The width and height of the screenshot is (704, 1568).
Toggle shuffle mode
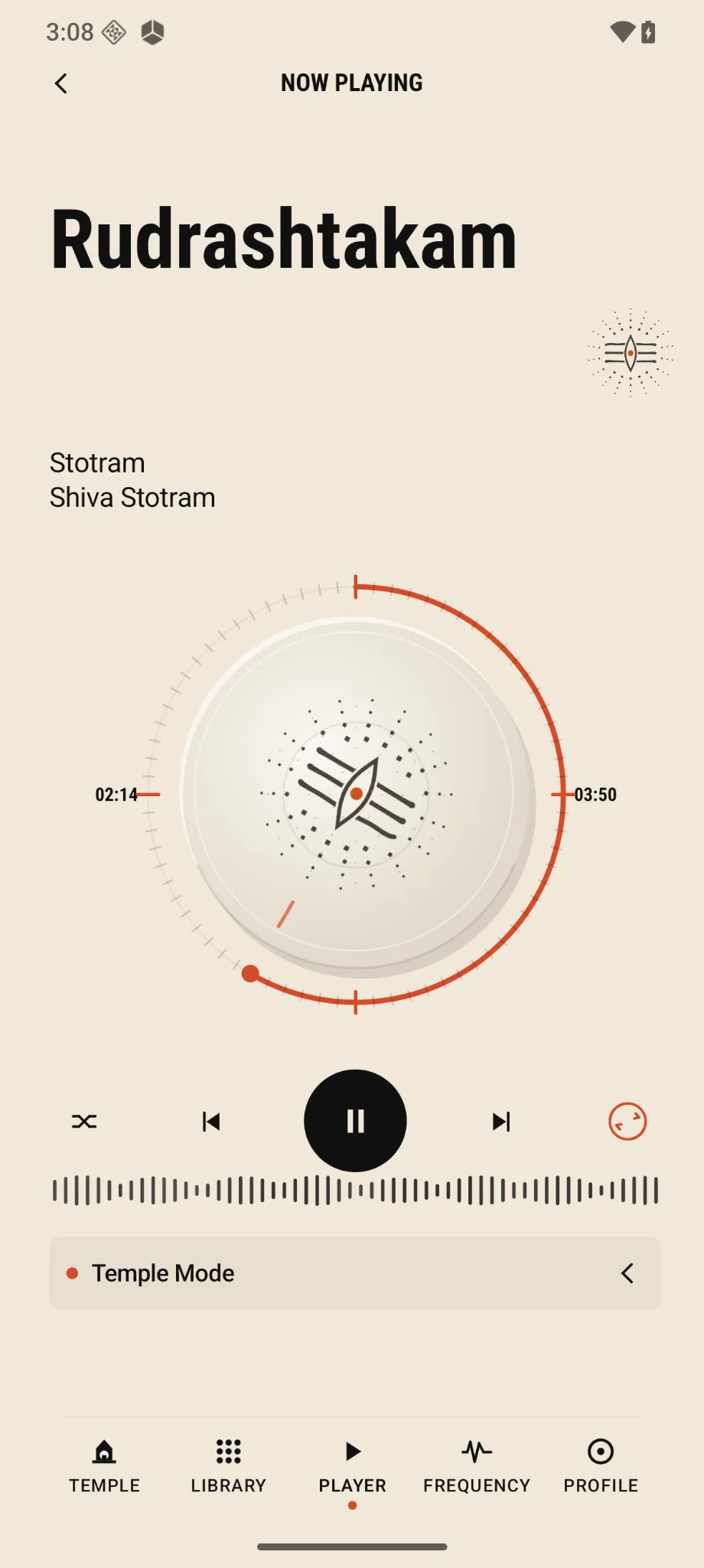[84, 1122]
